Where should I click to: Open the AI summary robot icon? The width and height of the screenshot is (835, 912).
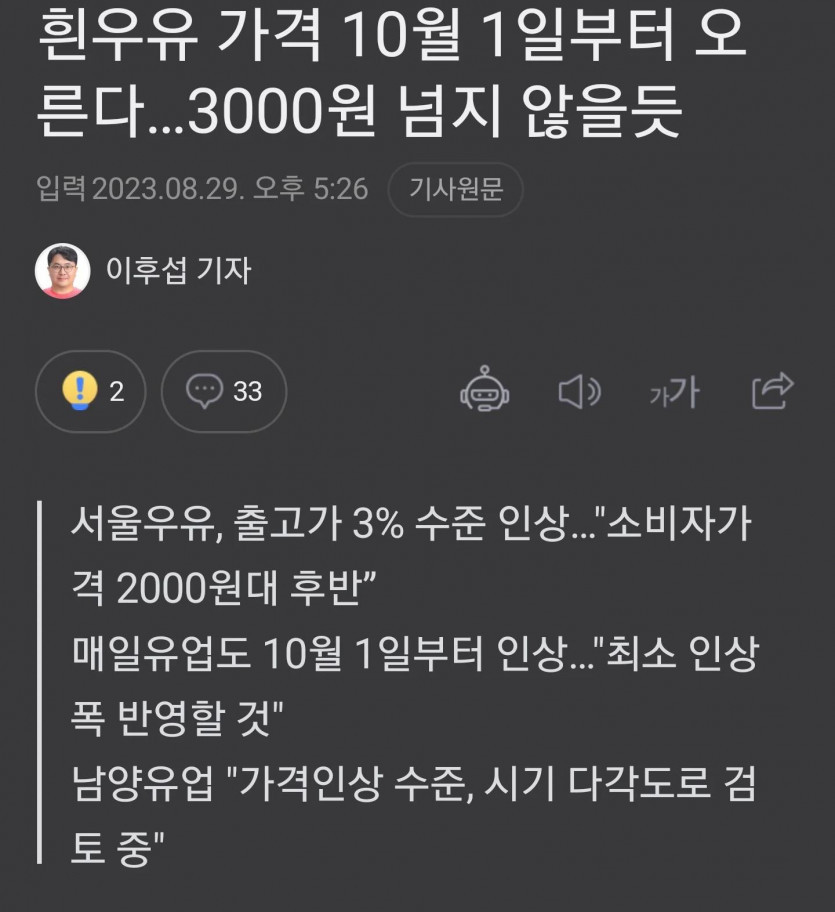(x=485, y=390)
